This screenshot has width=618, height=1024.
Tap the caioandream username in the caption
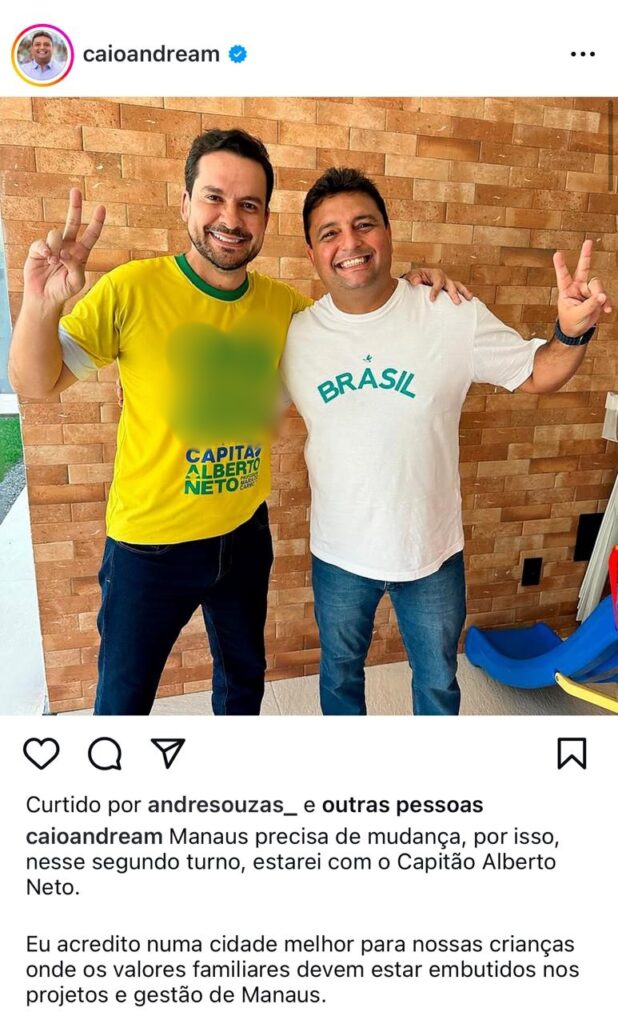tap(93, 835)
